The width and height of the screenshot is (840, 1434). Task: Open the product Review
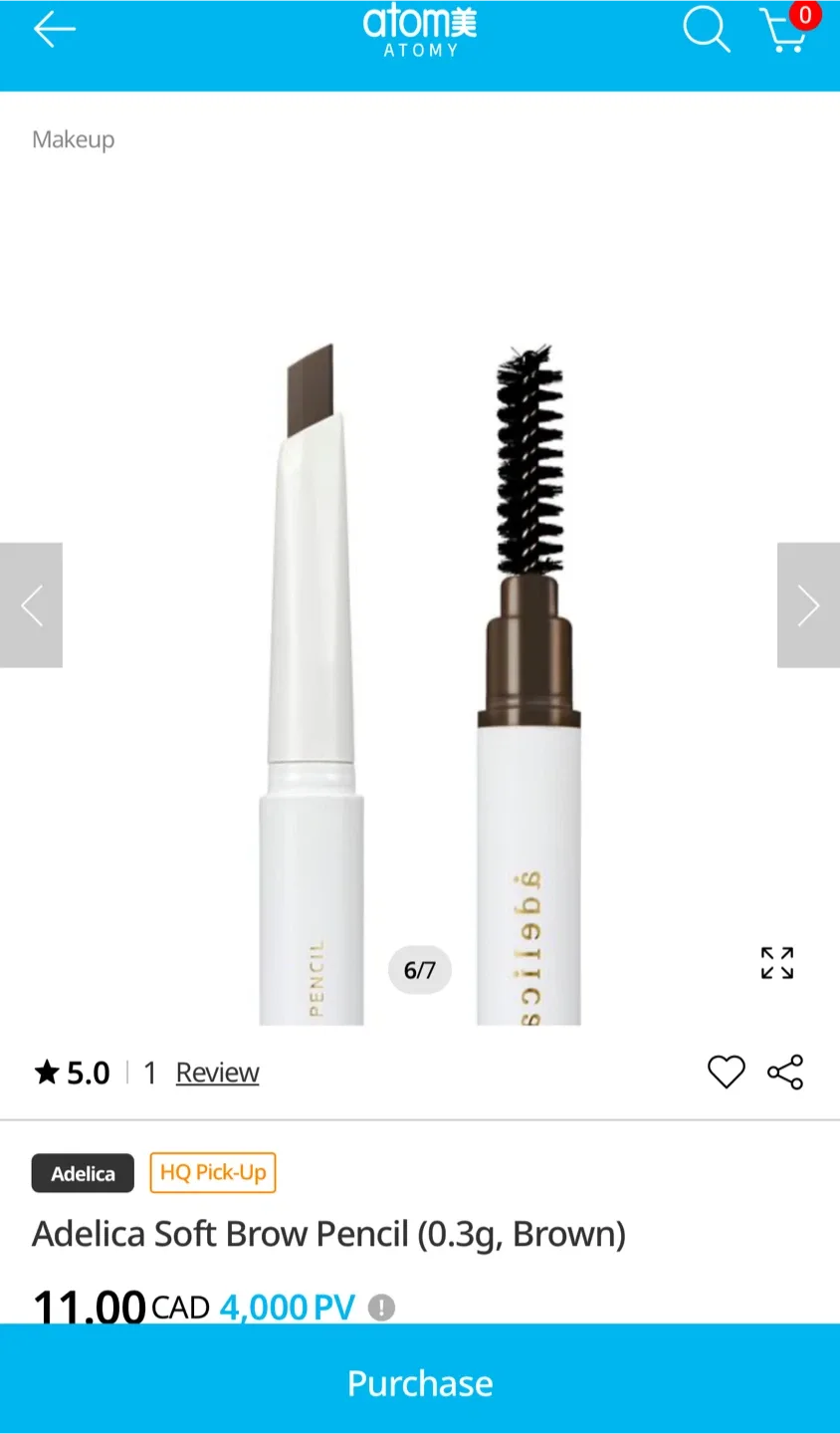[217, 1072]
